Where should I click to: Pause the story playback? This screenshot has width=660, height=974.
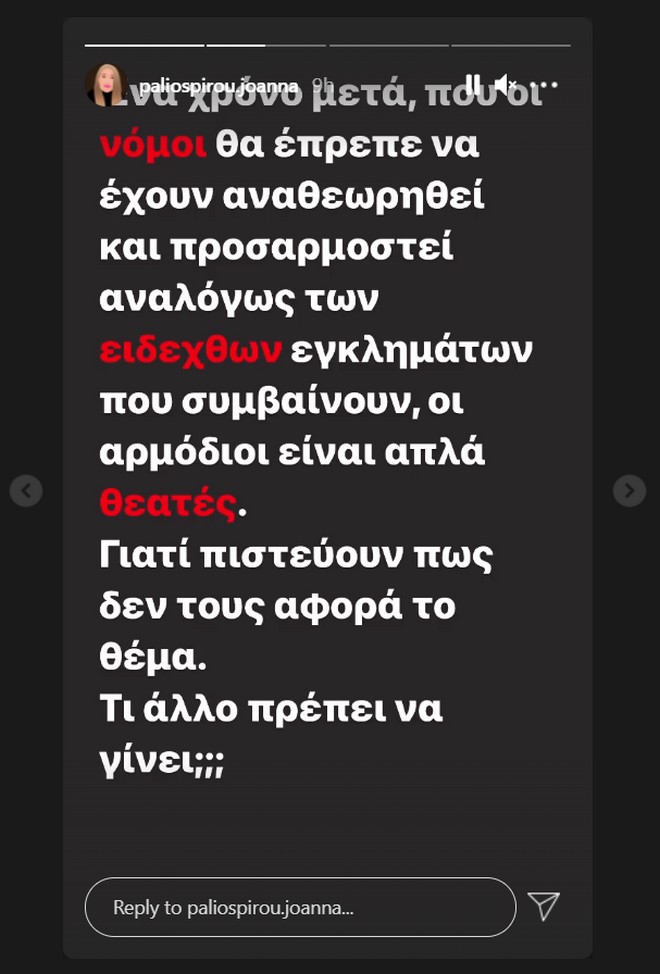473,85
